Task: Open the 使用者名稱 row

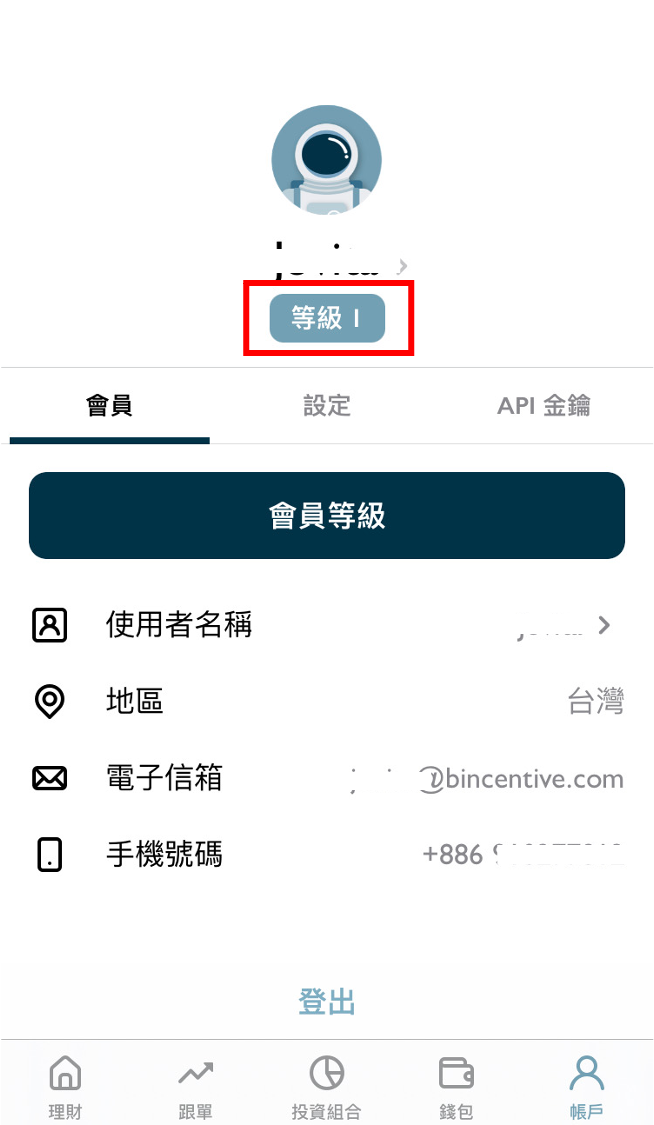Action: tap(327, 625)
